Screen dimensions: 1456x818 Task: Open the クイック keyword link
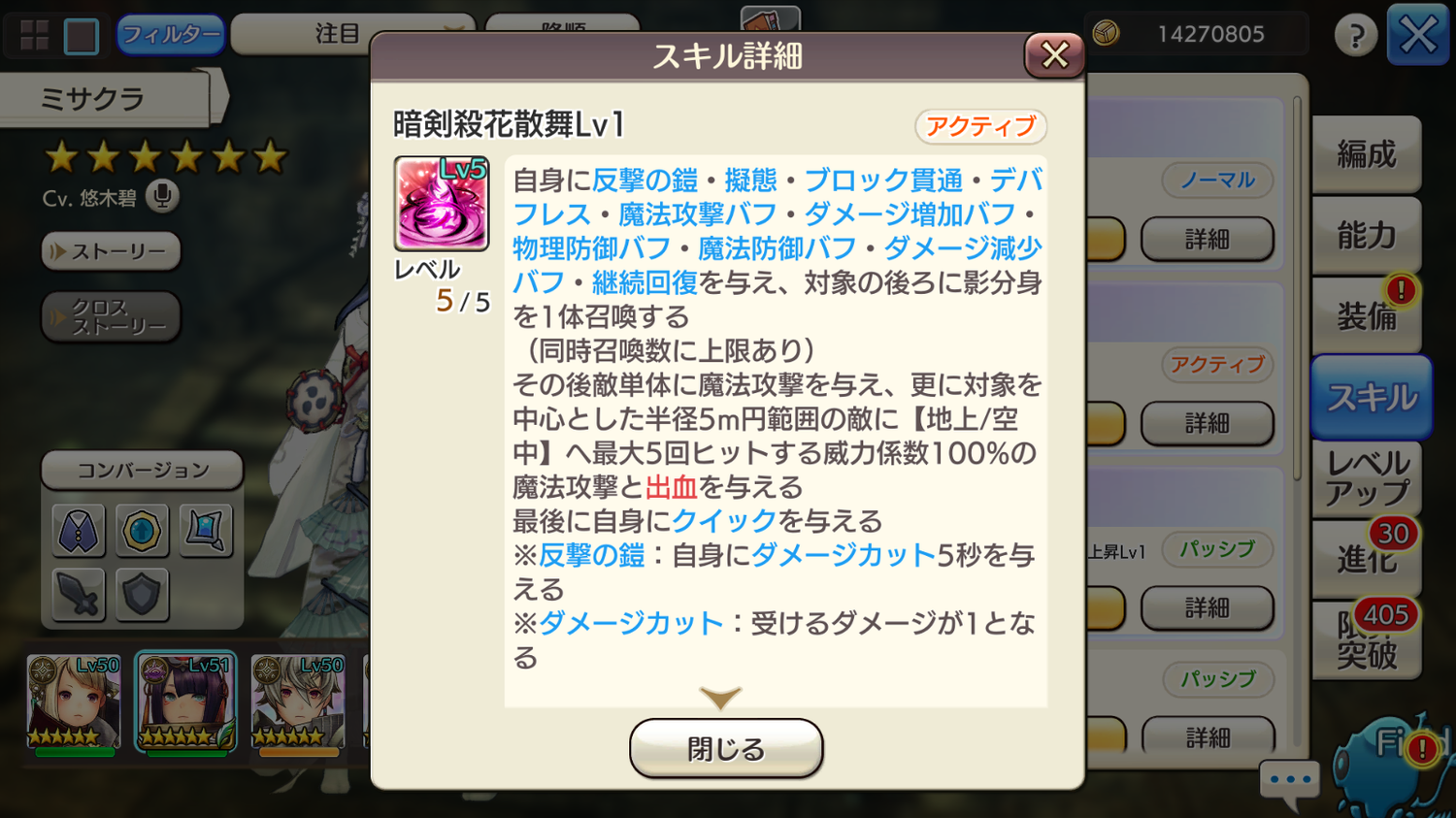click(724, 521)
